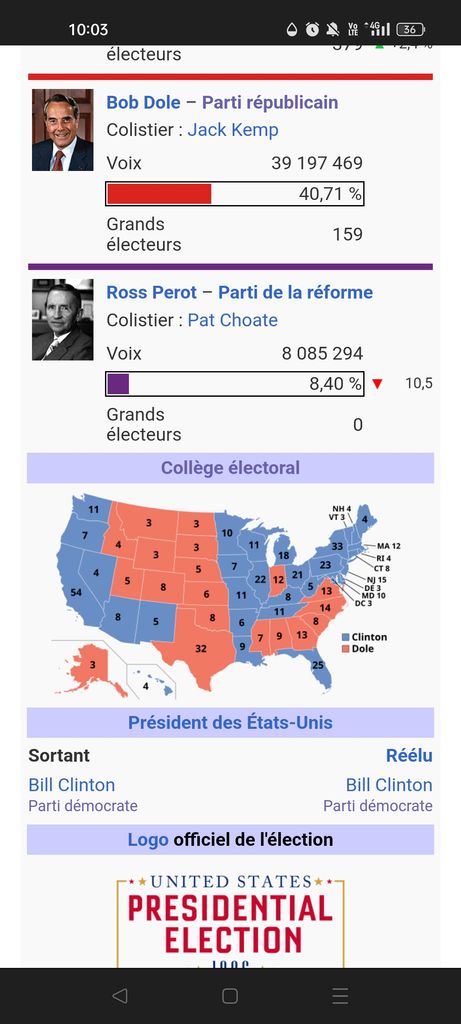Open Ross Perot's portrait photo

point(63,320)
